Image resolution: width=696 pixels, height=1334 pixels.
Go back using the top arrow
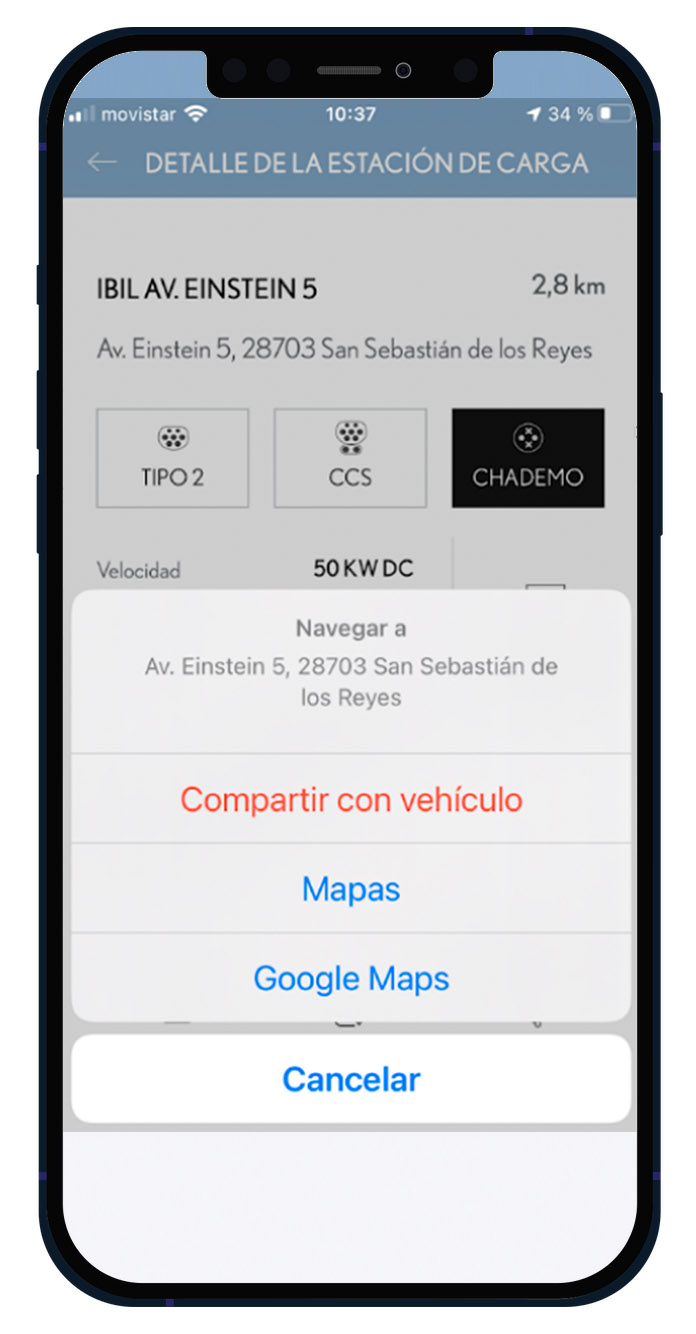click(x=102, y=163)
